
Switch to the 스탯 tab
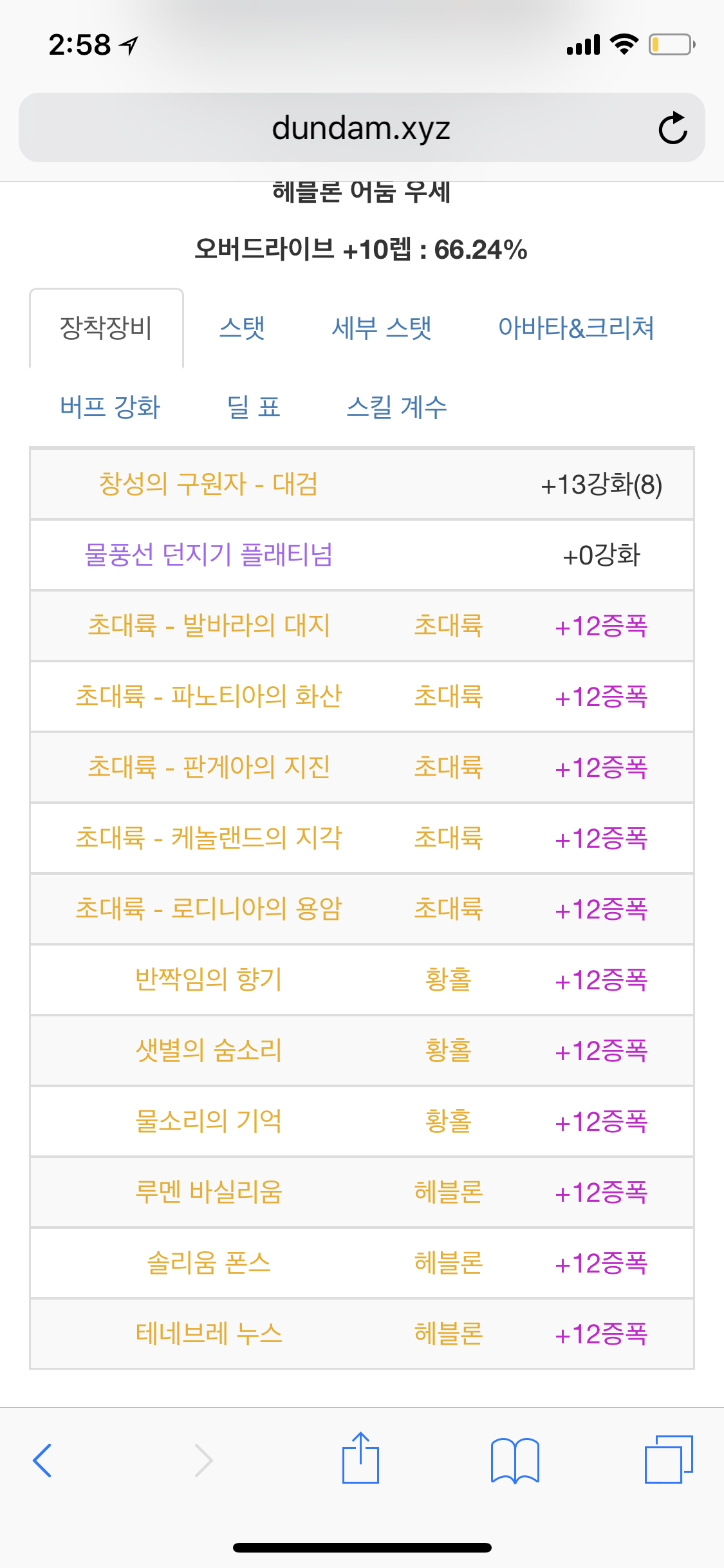click(x=242, y=328)
